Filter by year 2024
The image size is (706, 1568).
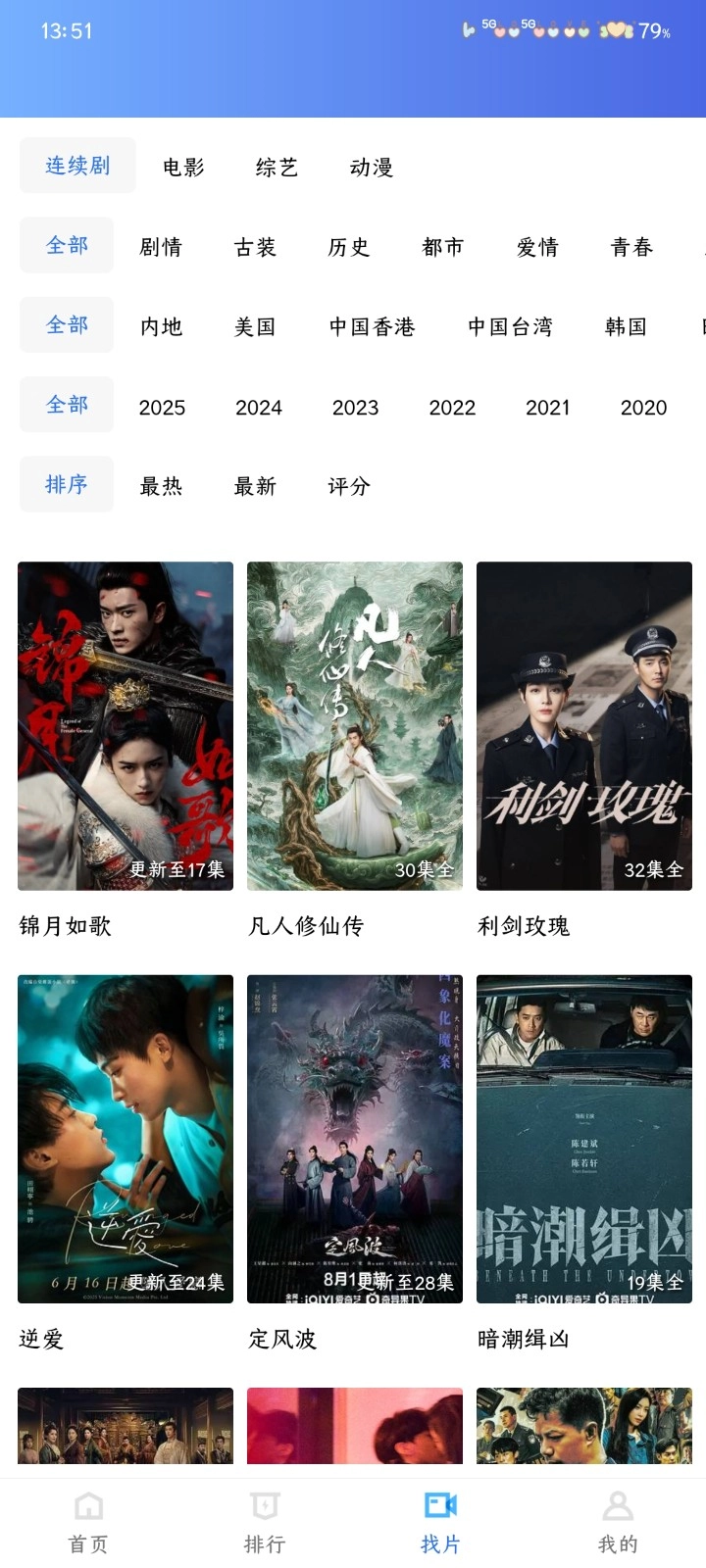click(x=259, y=407)
